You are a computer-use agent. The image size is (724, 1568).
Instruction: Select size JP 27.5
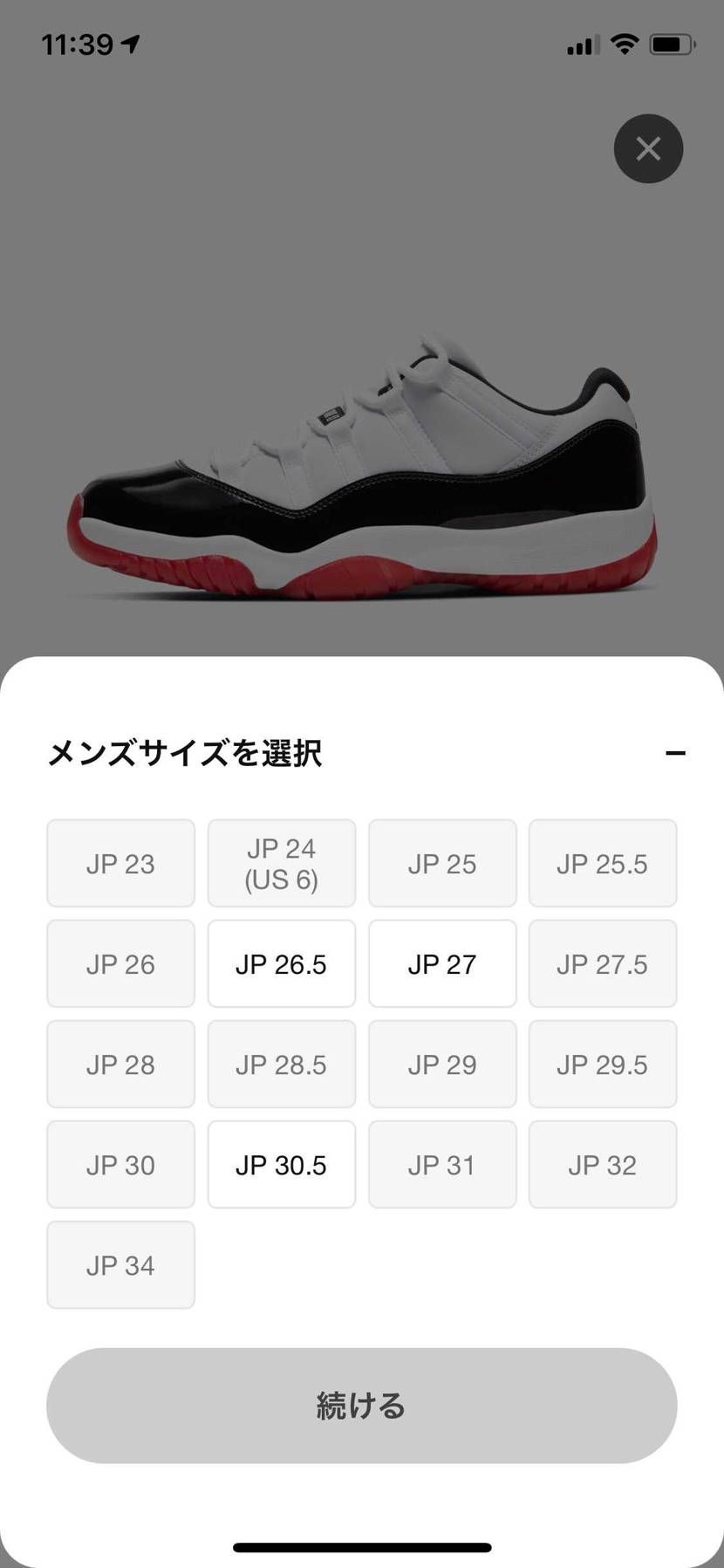pyautogui.click(x=603, y=963)
